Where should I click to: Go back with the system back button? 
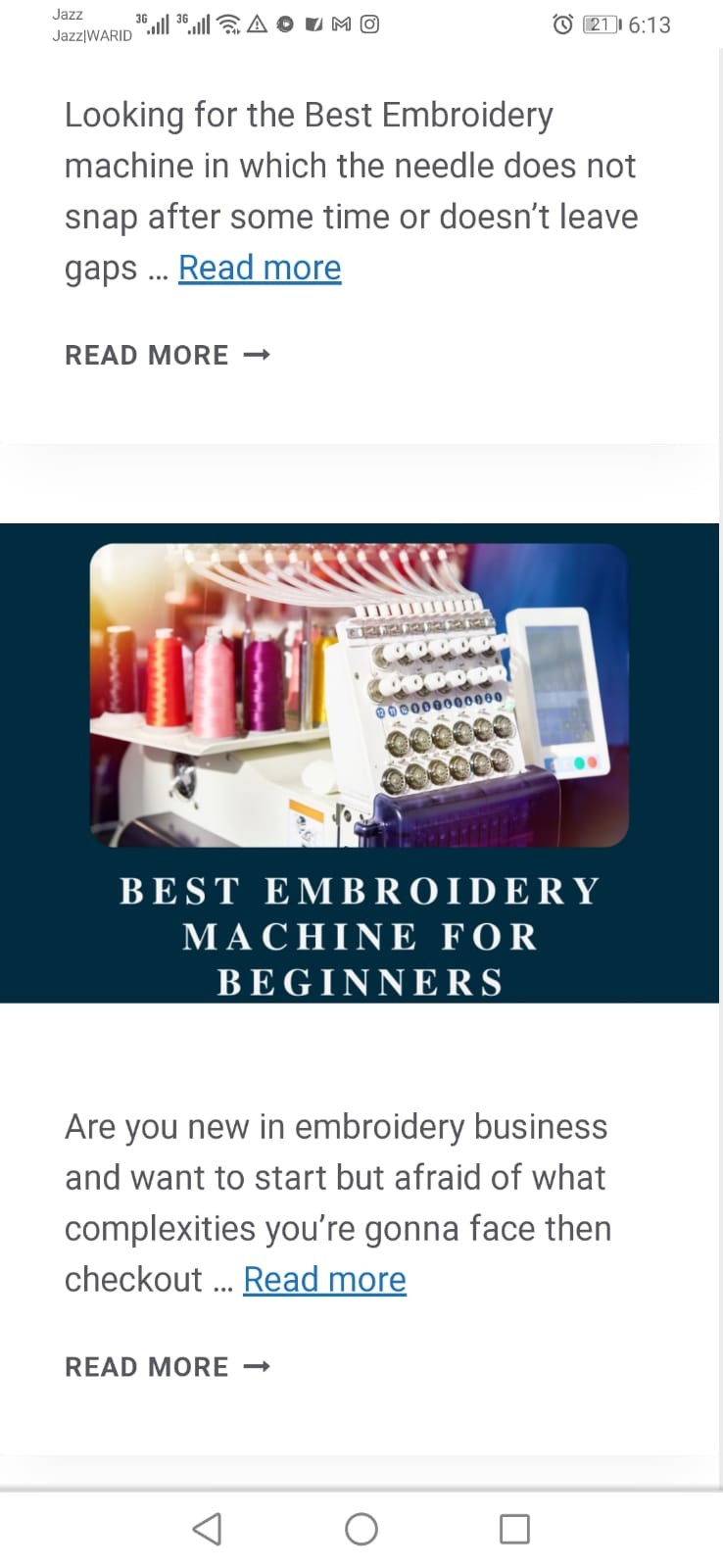[x=207, y=1529]
